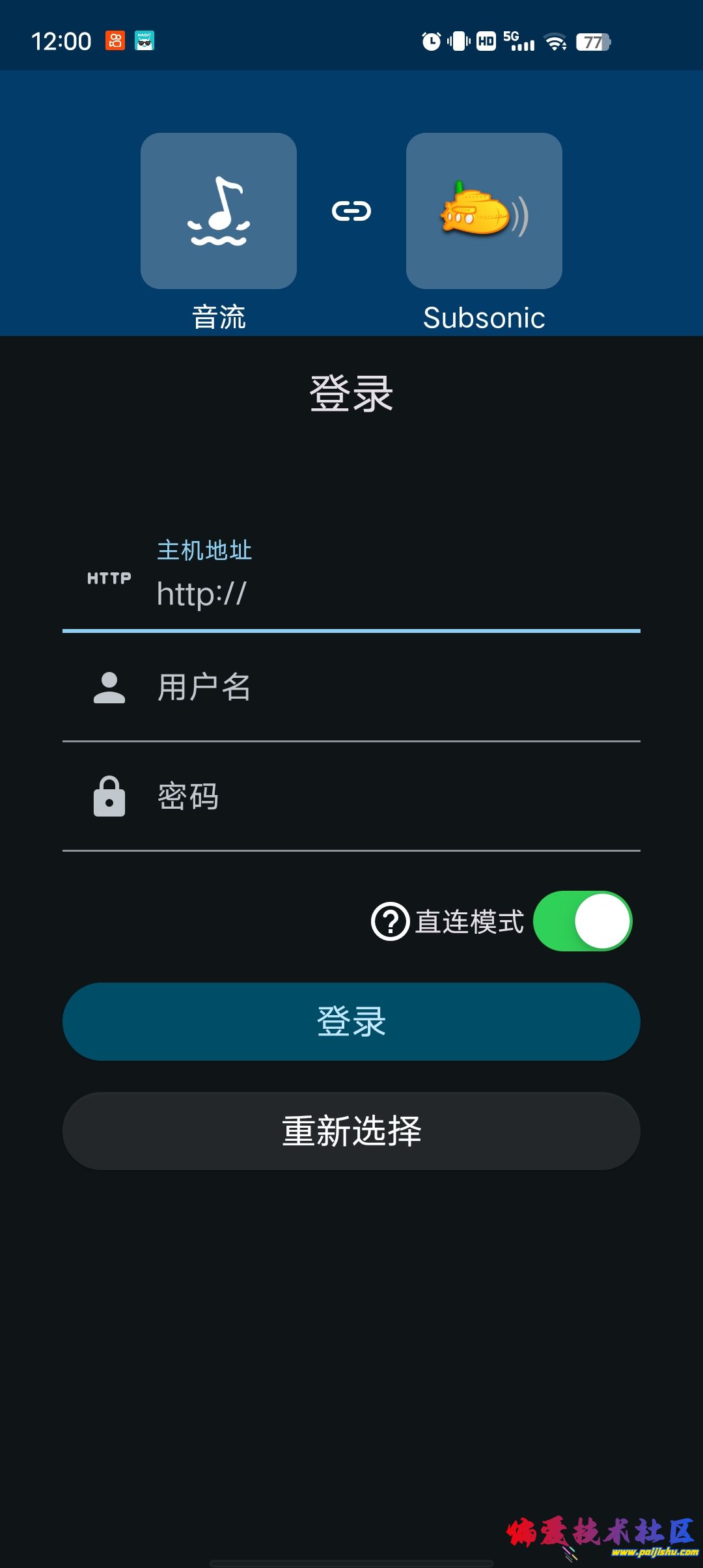Switch the HTTP protocol prefix
This screenshot has width=703, height=1568.
click(109, 578)
